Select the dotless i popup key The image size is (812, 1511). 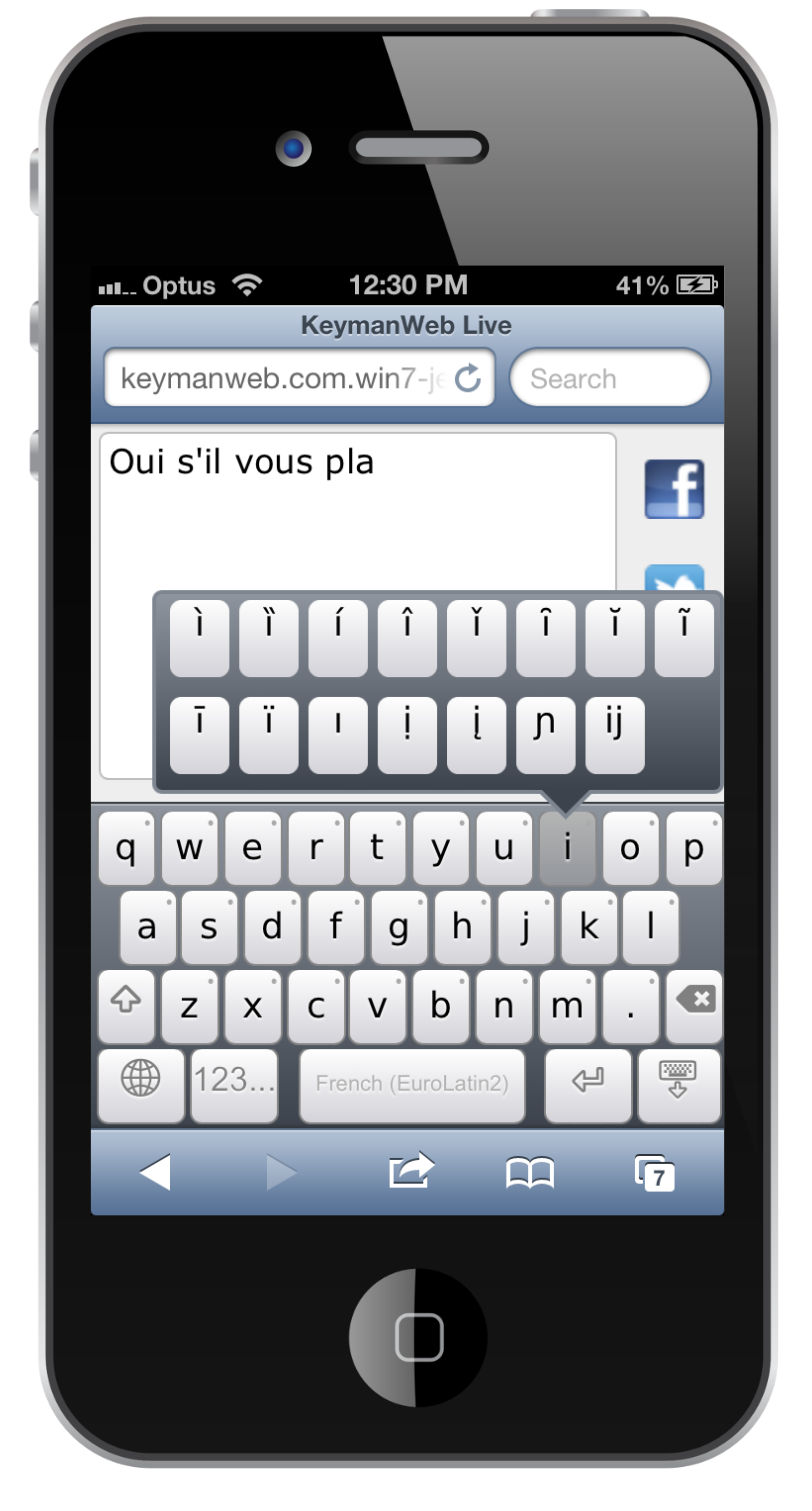pyautogui.click(x=338, y=735)
